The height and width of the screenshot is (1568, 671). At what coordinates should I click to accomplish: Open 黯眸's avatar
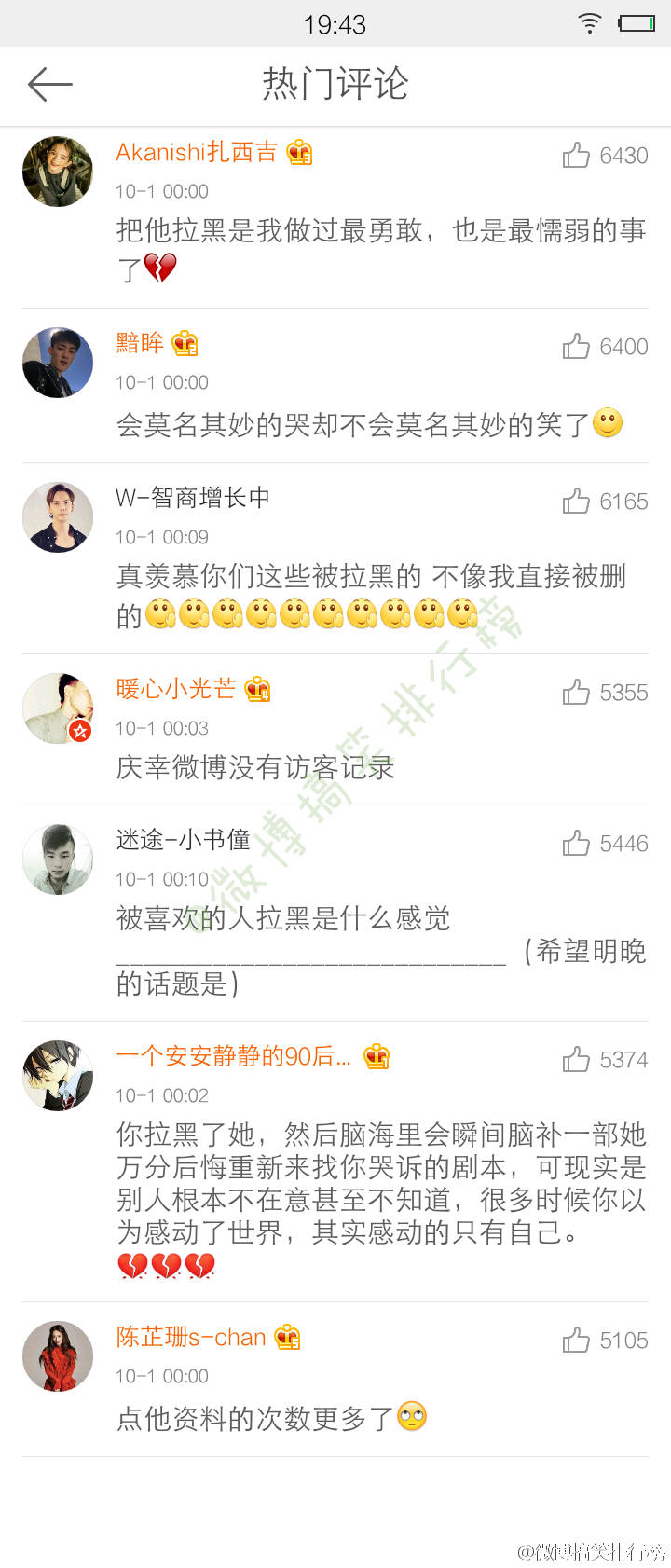[58, 363]
